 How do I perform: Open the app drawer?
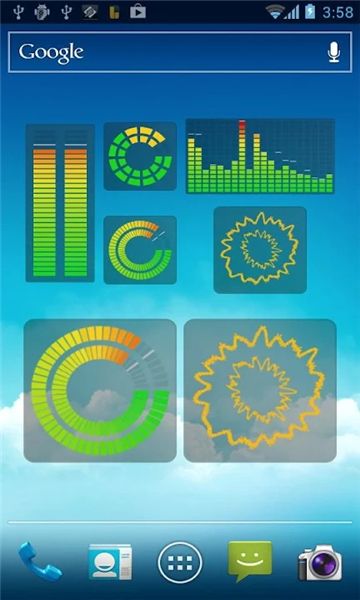pyautogui.click(x=180, y=562)
